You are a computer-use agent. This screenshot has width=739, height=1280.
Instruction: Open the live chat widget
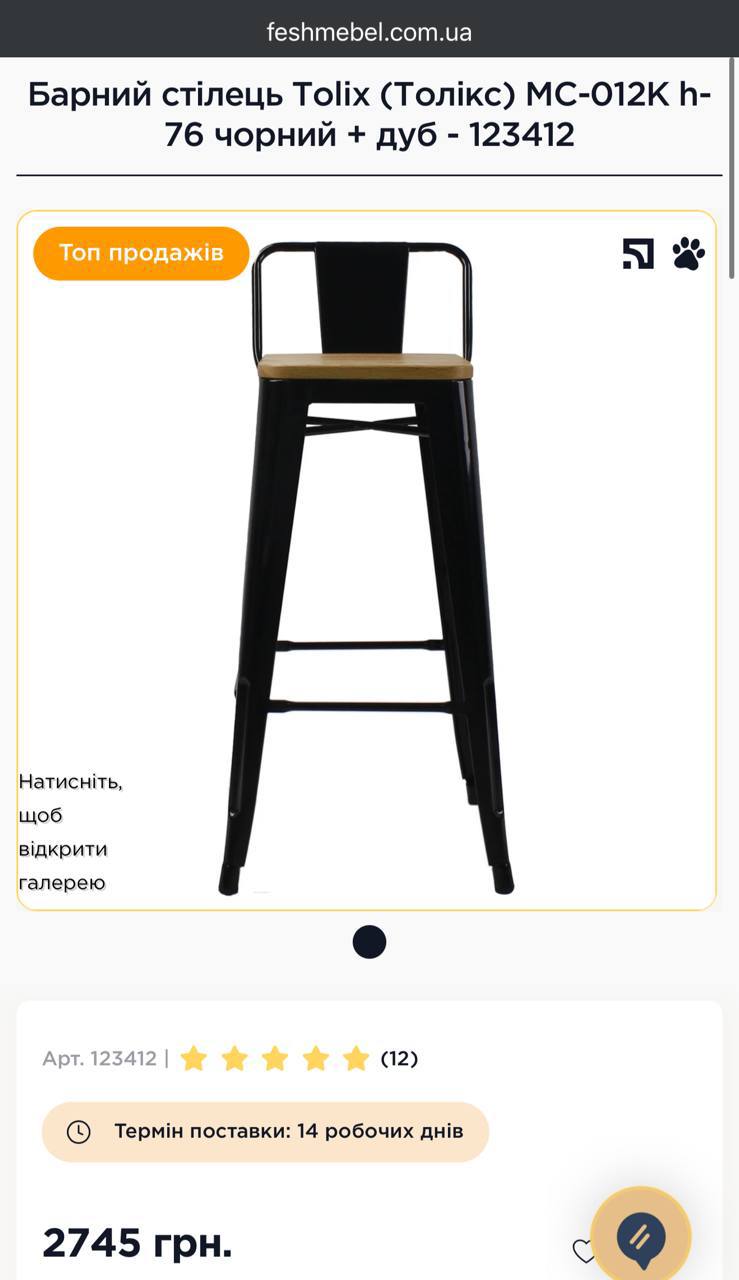click(x=641, y=1236)
